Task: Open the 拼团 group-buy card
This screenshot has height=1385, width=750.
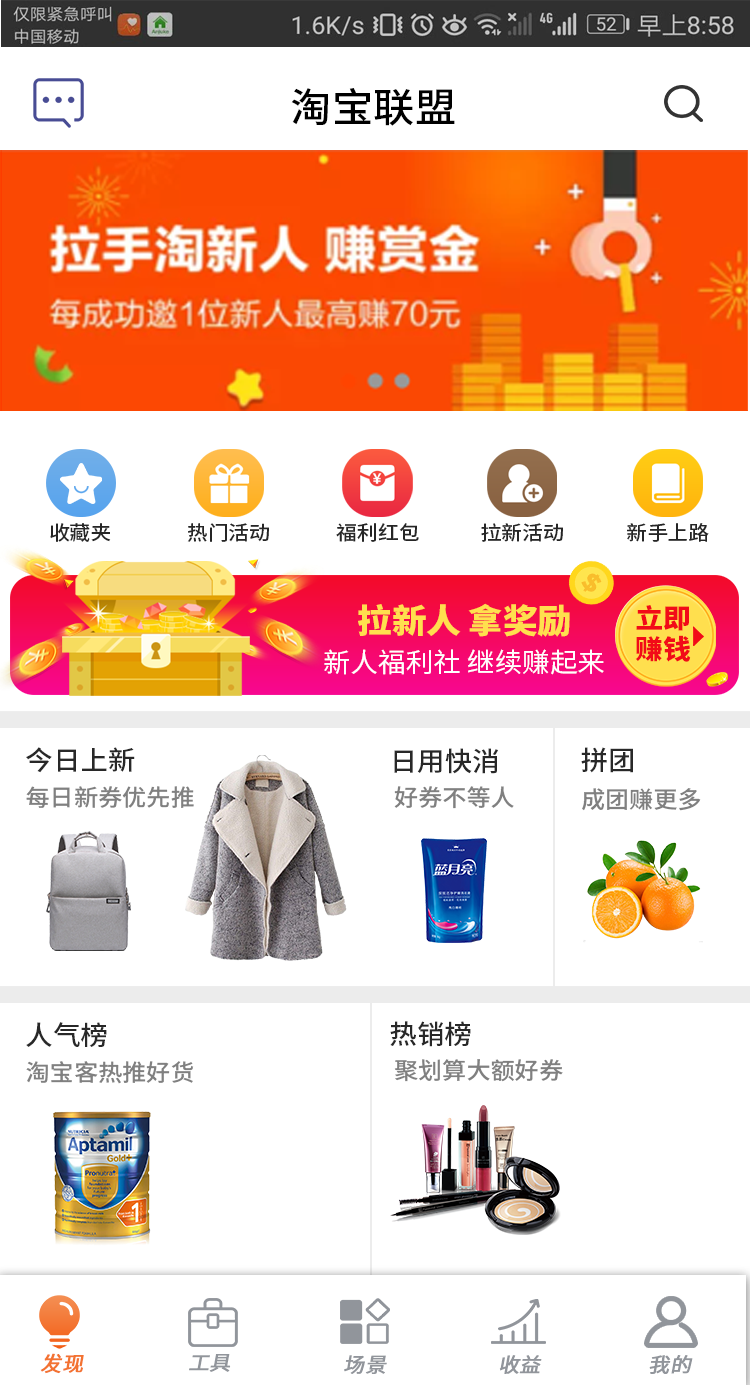Action: click(x=650, y=857)
